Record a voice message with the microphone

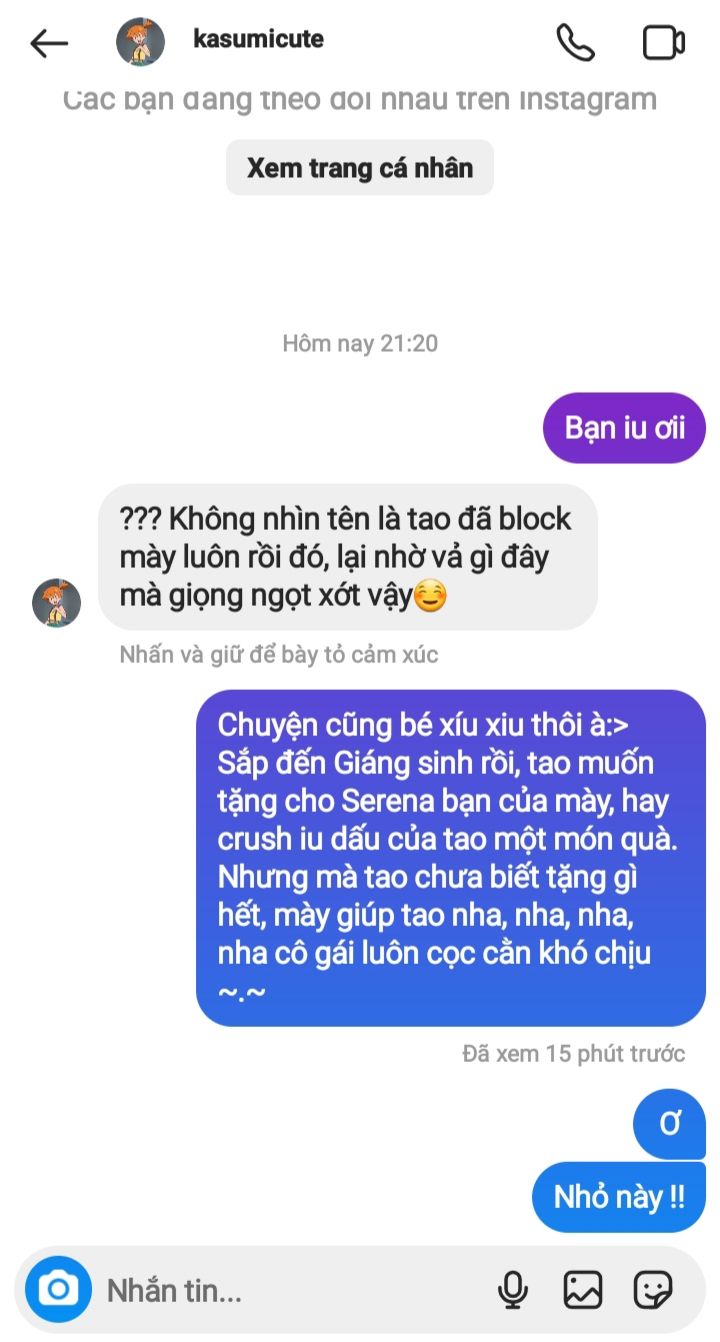pyautogui.click(x=513, y=1290)
